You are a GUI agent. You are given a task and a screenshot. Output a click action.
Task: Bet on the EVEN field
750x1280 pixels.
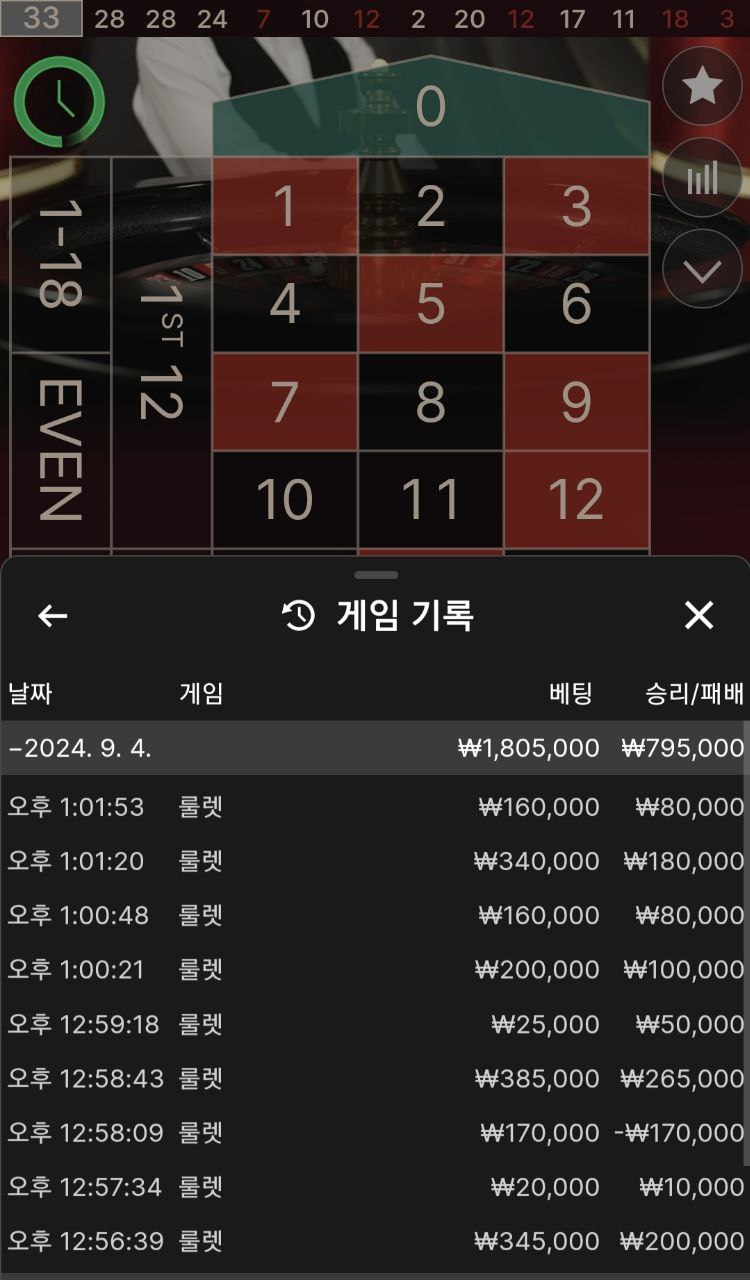click(60, 450)
